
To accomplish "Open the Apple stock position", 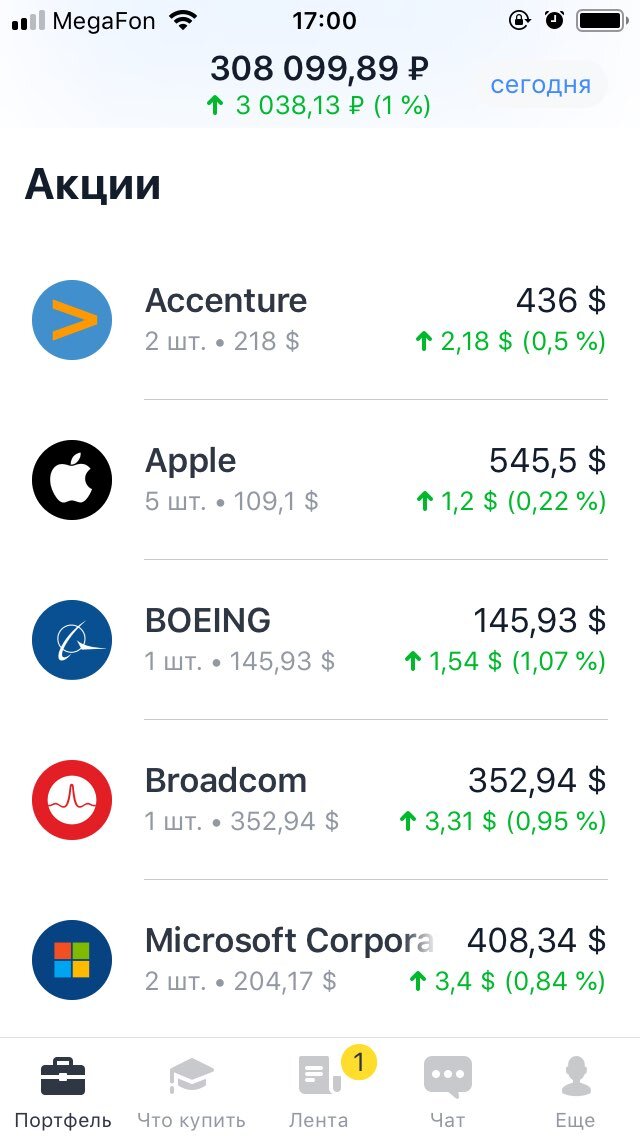I will pos(320,480).
